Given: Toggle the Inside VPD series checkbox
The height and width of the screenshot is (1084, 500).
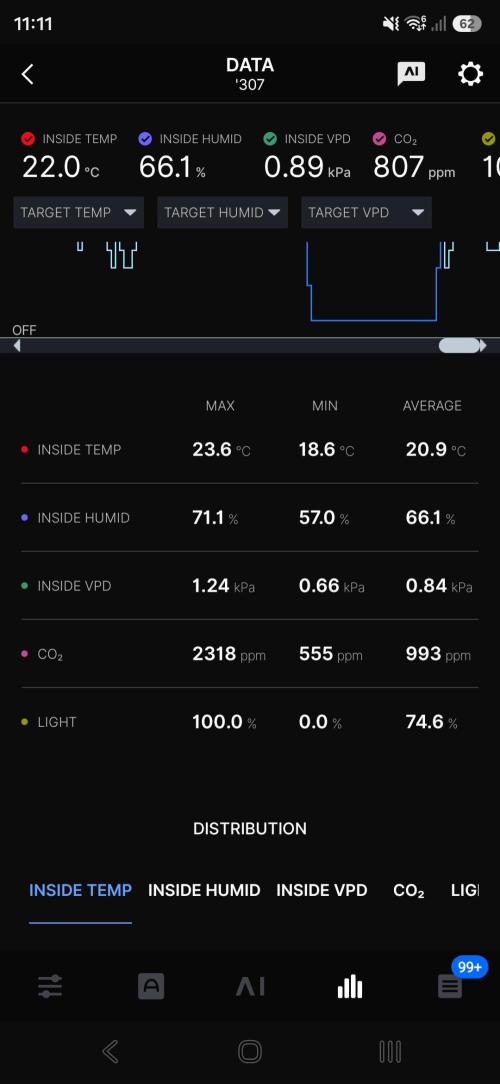Looking at the screenshot, I should [x=270, y=139].
